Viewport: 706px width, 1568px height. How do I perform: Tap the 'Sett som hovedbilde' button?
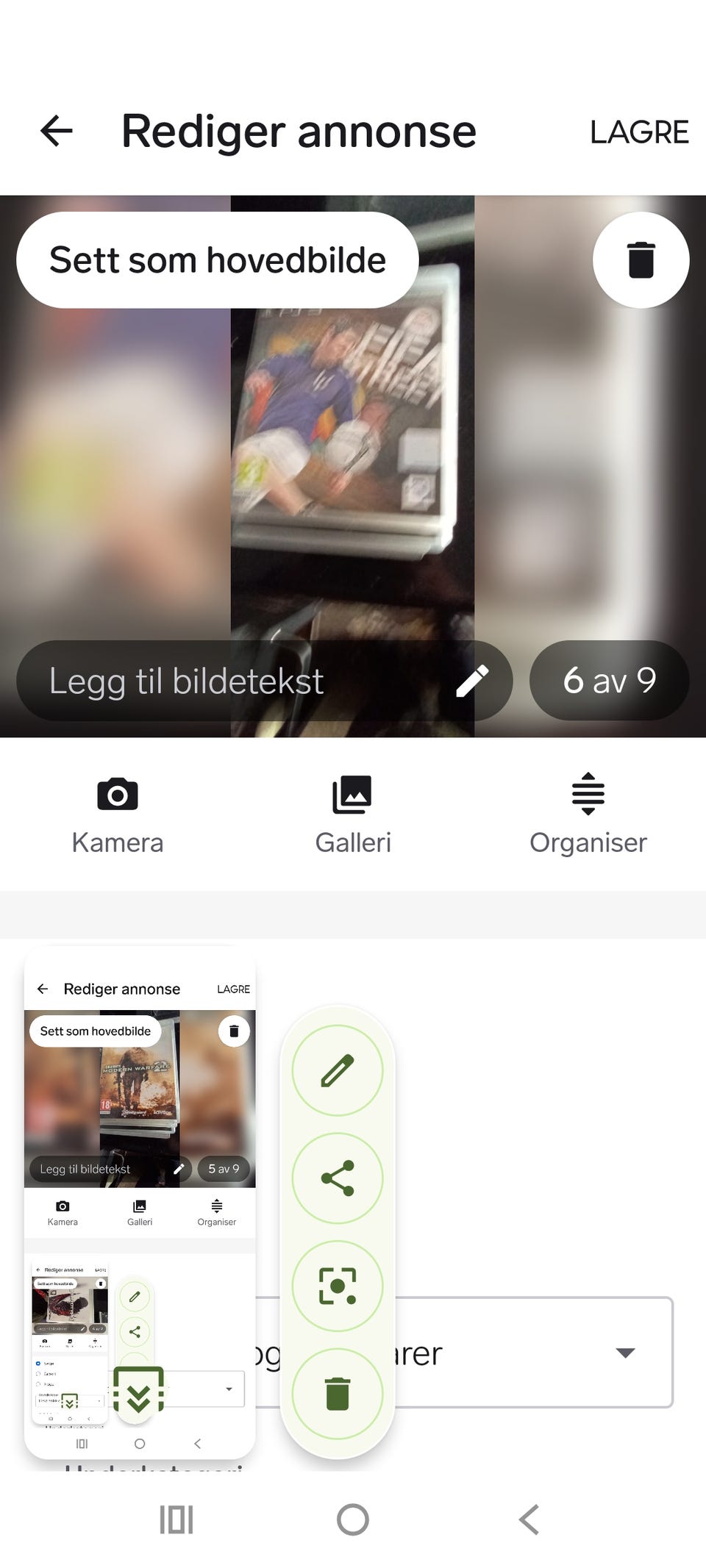pyautogui.click(x=217, y=259)
